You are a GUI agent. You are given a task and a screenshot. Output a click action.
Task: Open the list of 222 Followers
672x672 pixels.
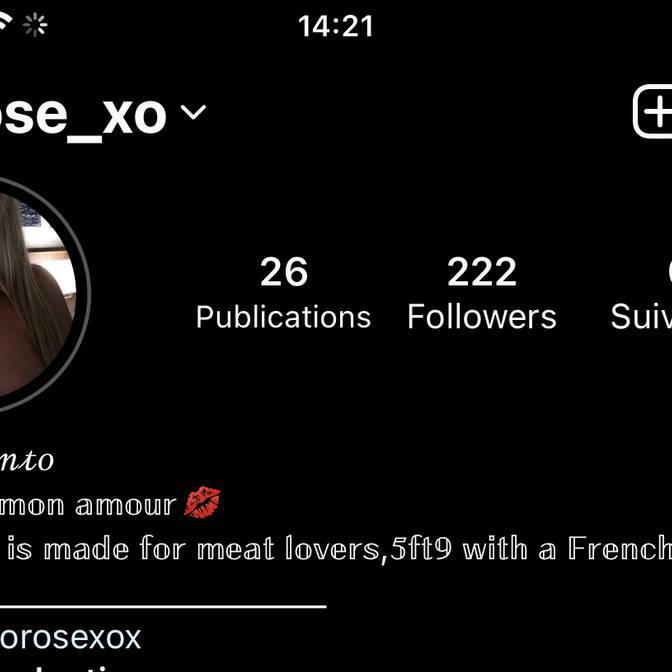(481, 293)
